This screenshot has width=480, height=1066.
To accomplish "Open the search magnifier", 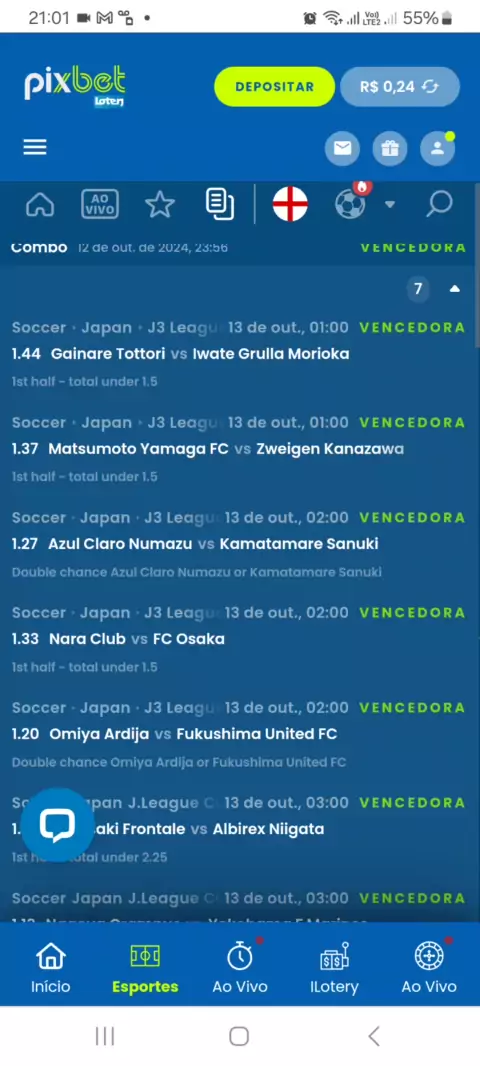I will 439,204.
